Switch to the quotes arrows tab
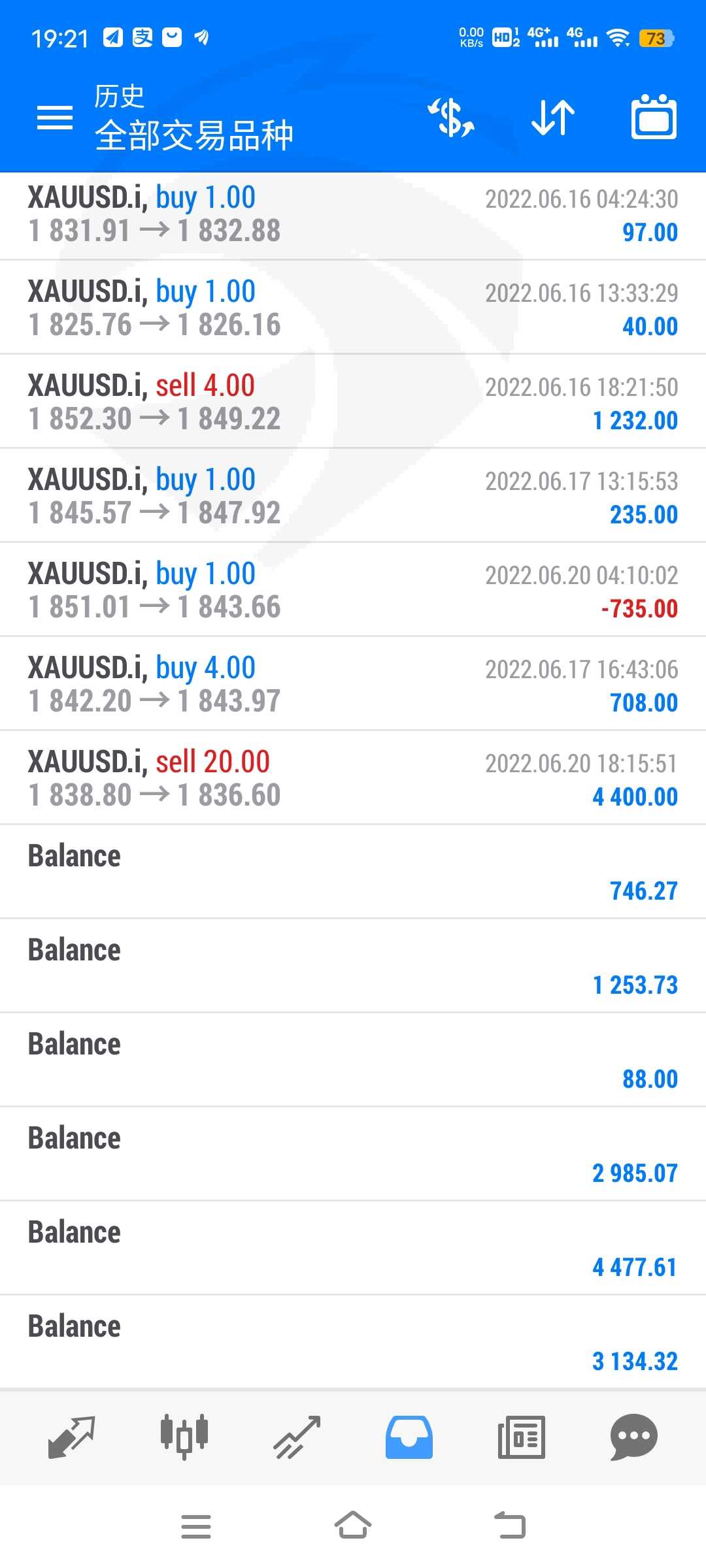Viewport: 706px width, 1568px height. [72, 1437]
